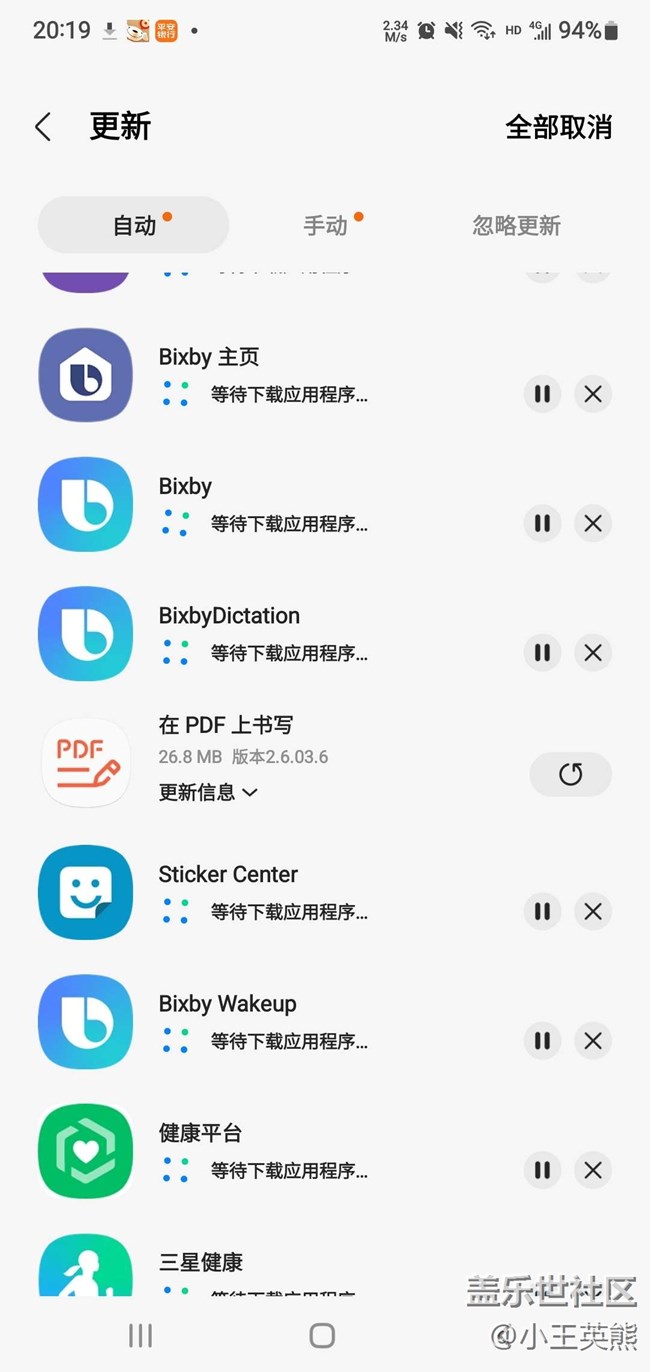Select the 自动 tab
This screenshot has height=1372, width=650.
click(x=134, y=225)
